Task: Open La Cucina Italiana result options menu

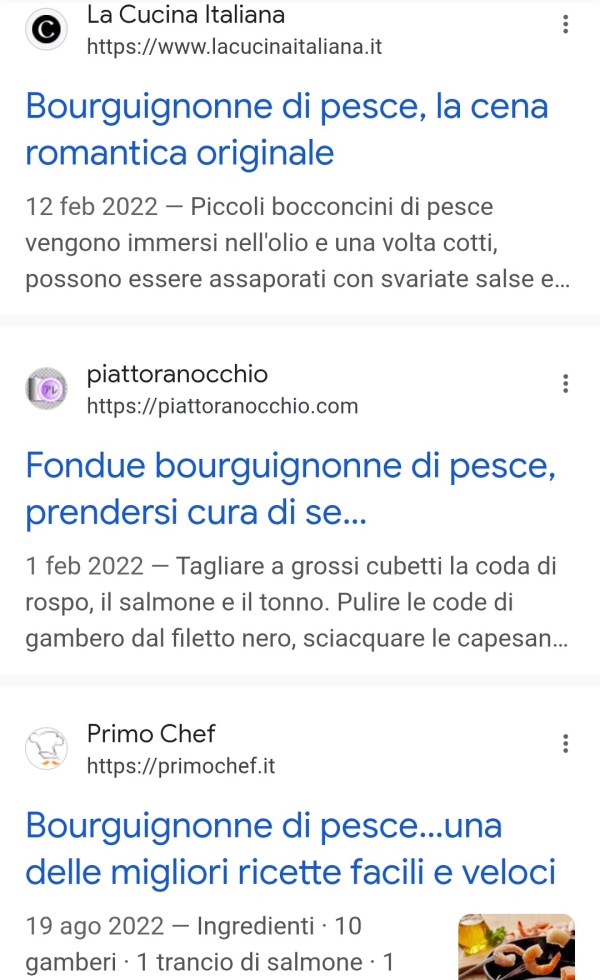Action: coord(566,25)
